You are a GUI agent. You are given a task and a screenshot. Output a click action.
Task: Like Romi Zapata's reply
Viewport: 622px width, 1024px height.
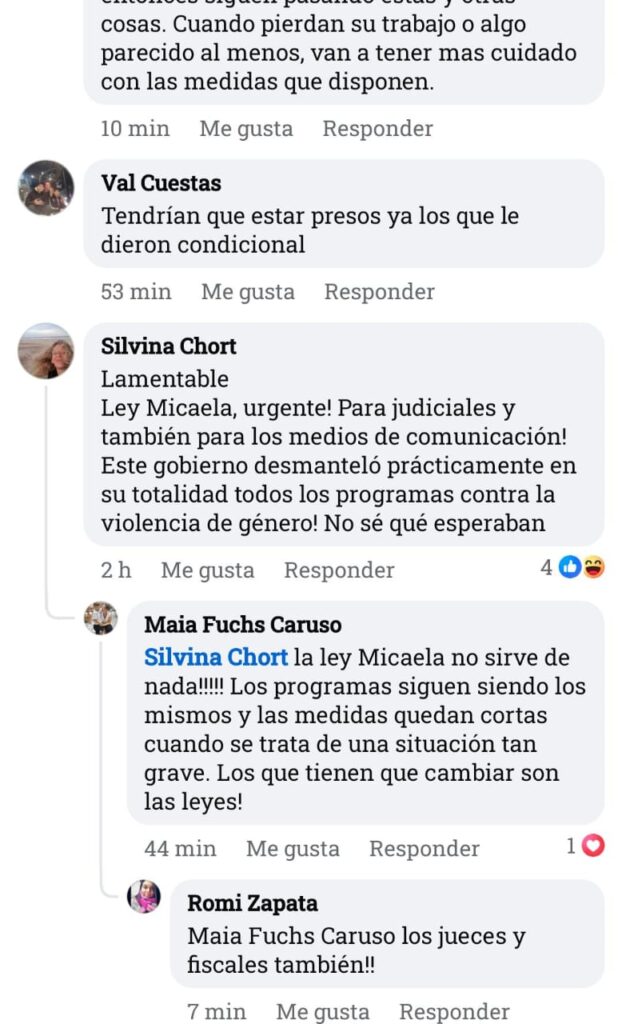(322, 1011)
